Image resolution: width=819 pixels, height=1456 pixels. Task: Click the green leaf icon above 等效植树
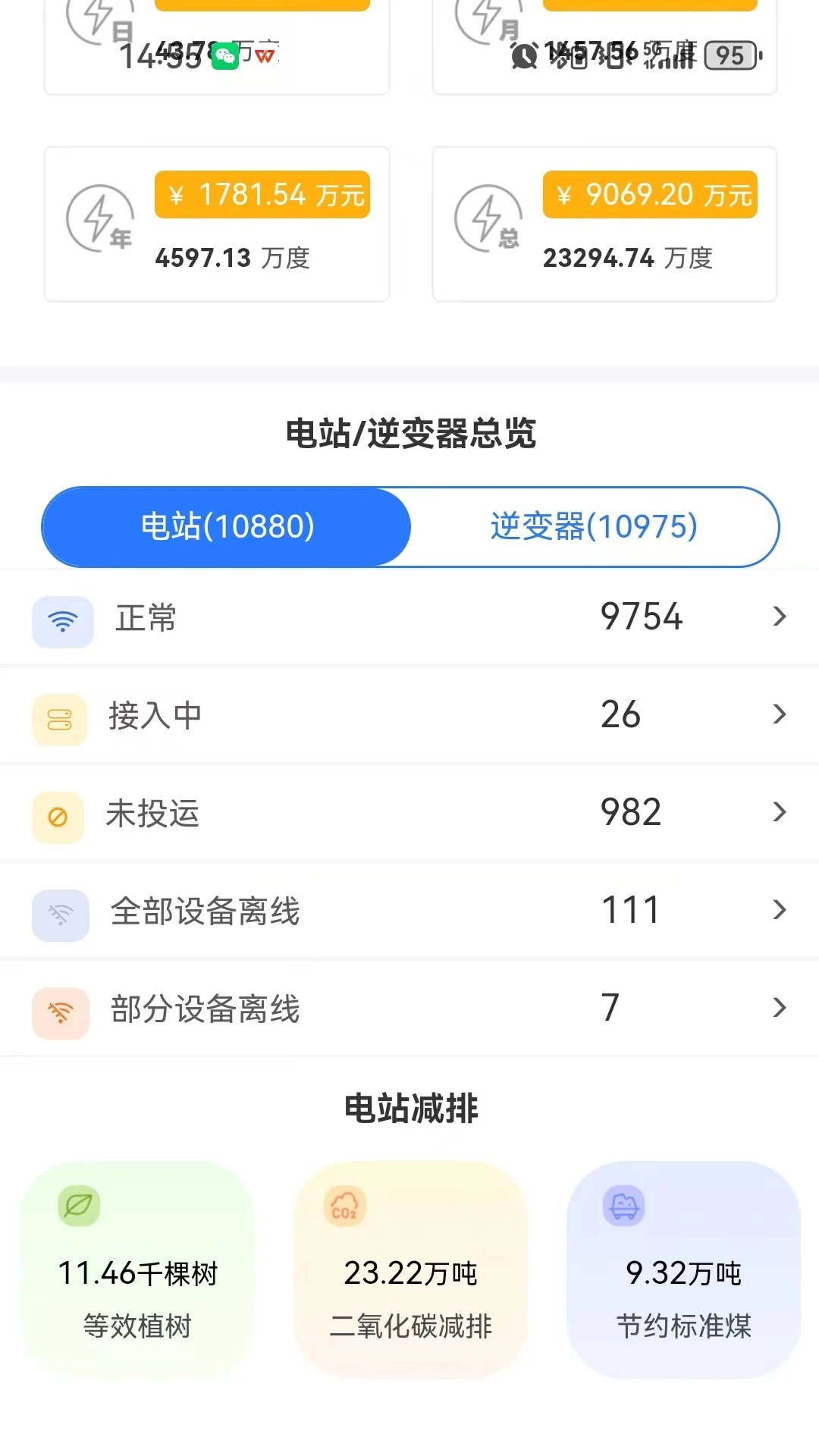pos(79,1206)
